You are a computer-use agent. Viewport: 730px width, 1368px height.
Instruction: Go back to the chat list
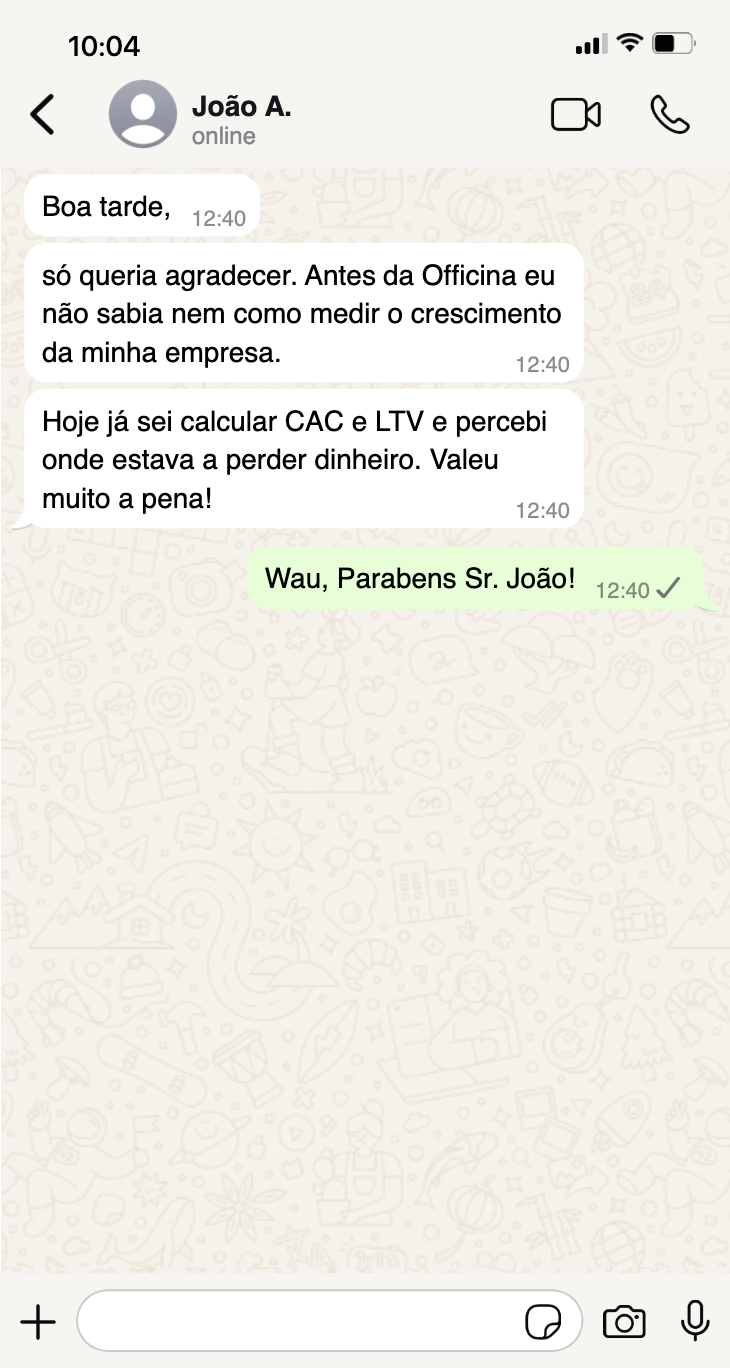(x=42, y=115)
